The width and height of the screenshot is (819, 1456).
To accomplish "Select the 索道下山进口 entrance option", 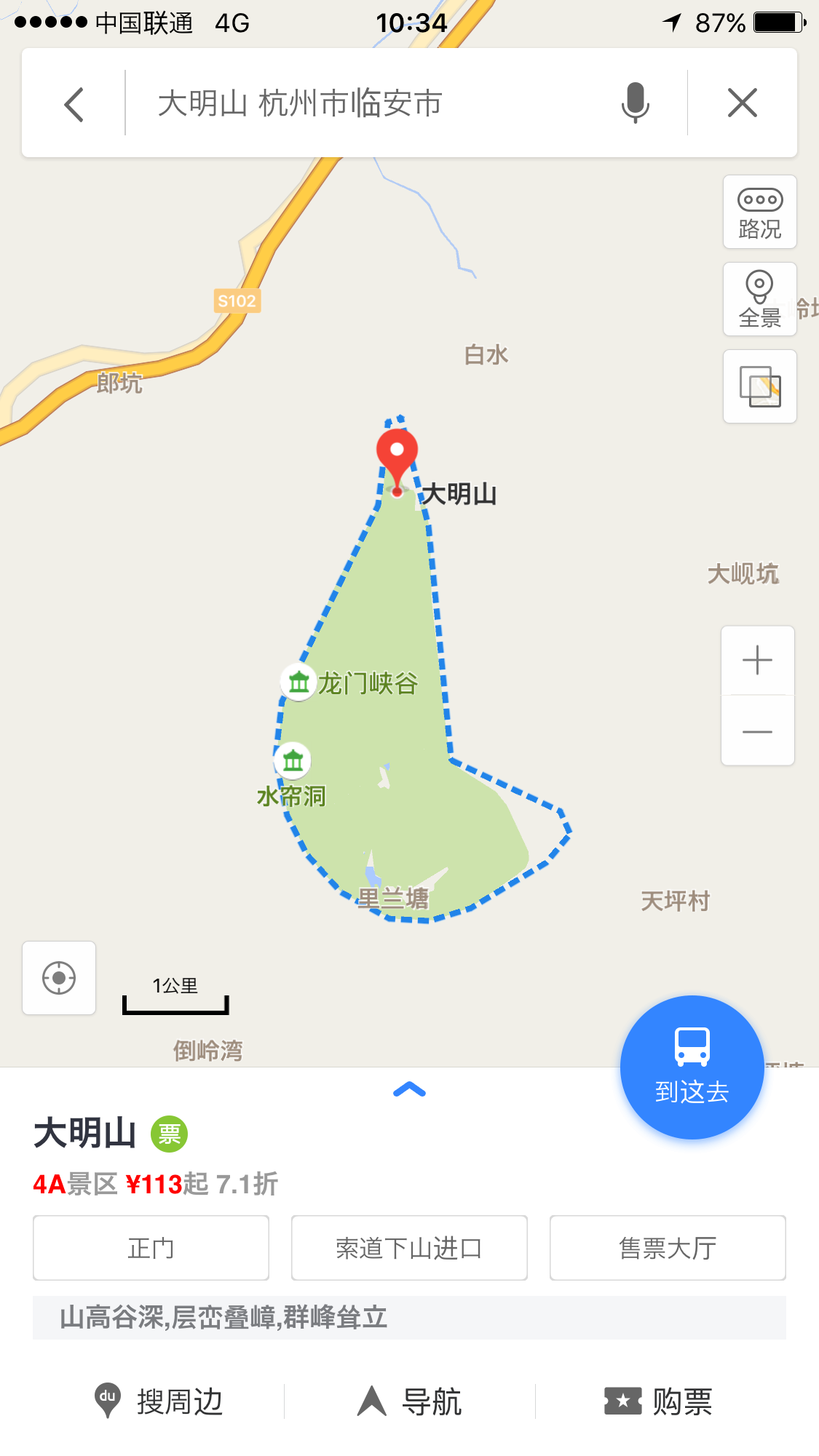I will coord(409,1247).
